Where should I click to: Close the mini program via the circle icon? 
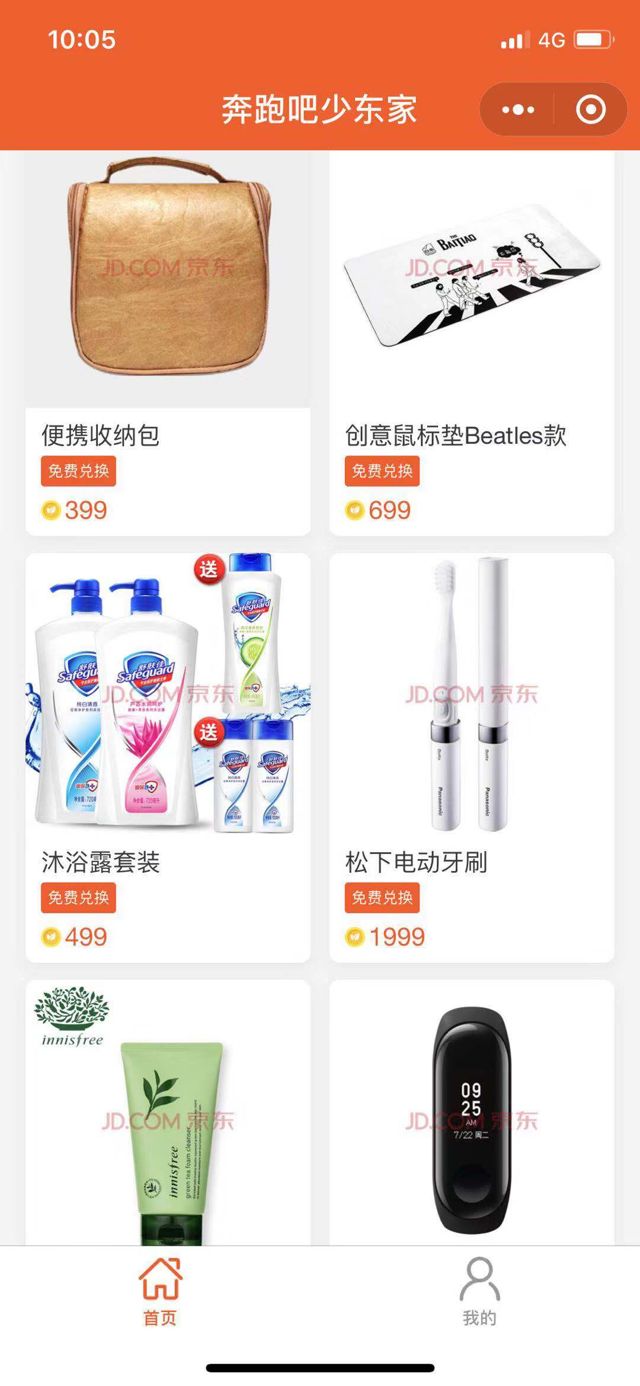[591, 109]
